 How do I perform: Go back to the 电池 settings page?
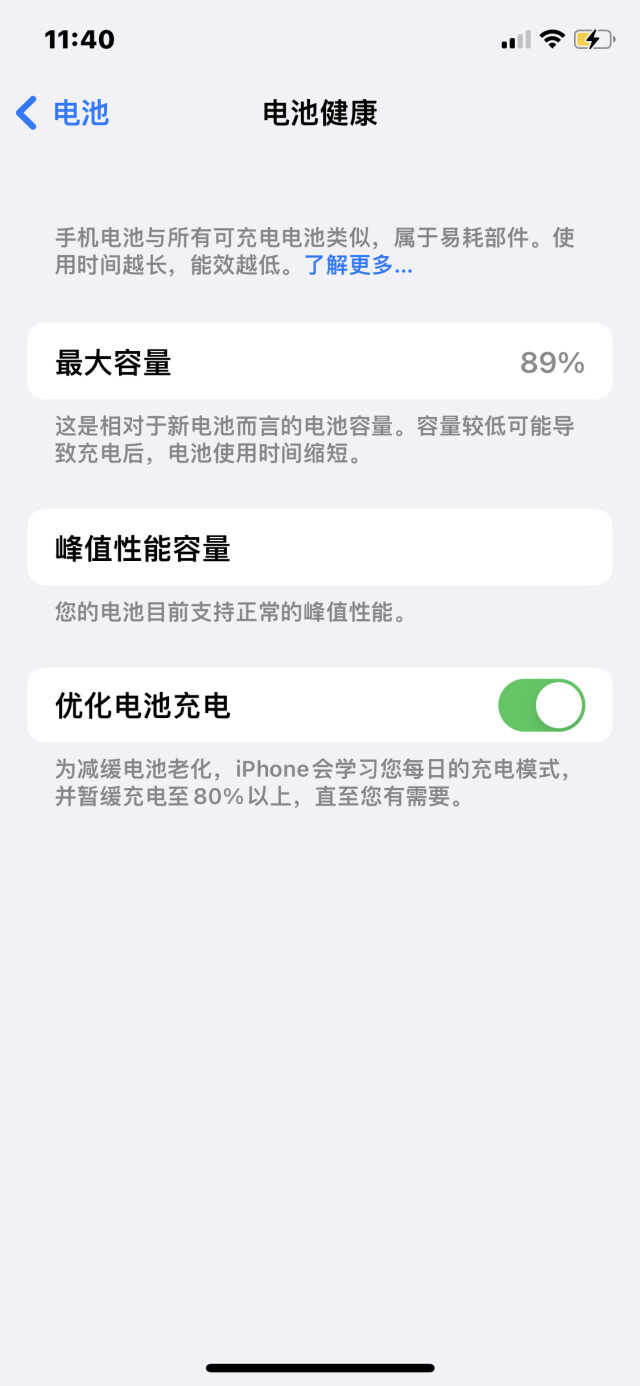point(62,113)
